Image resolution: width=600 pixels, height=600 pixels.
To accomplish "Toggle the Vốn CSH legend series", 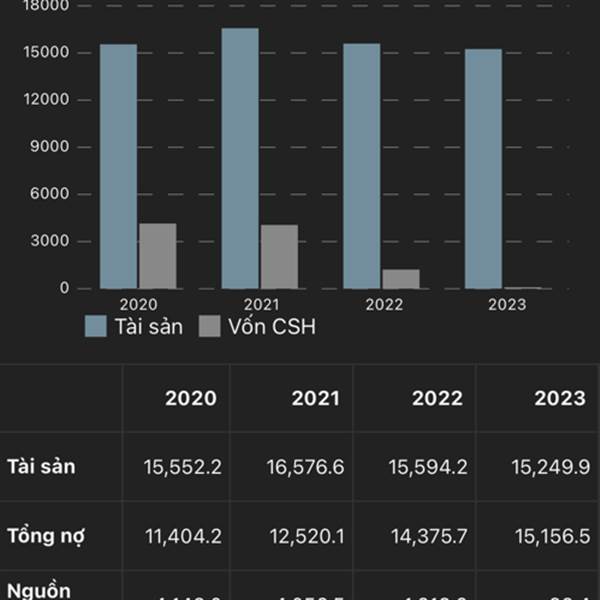I will click(x=258, y=326).
